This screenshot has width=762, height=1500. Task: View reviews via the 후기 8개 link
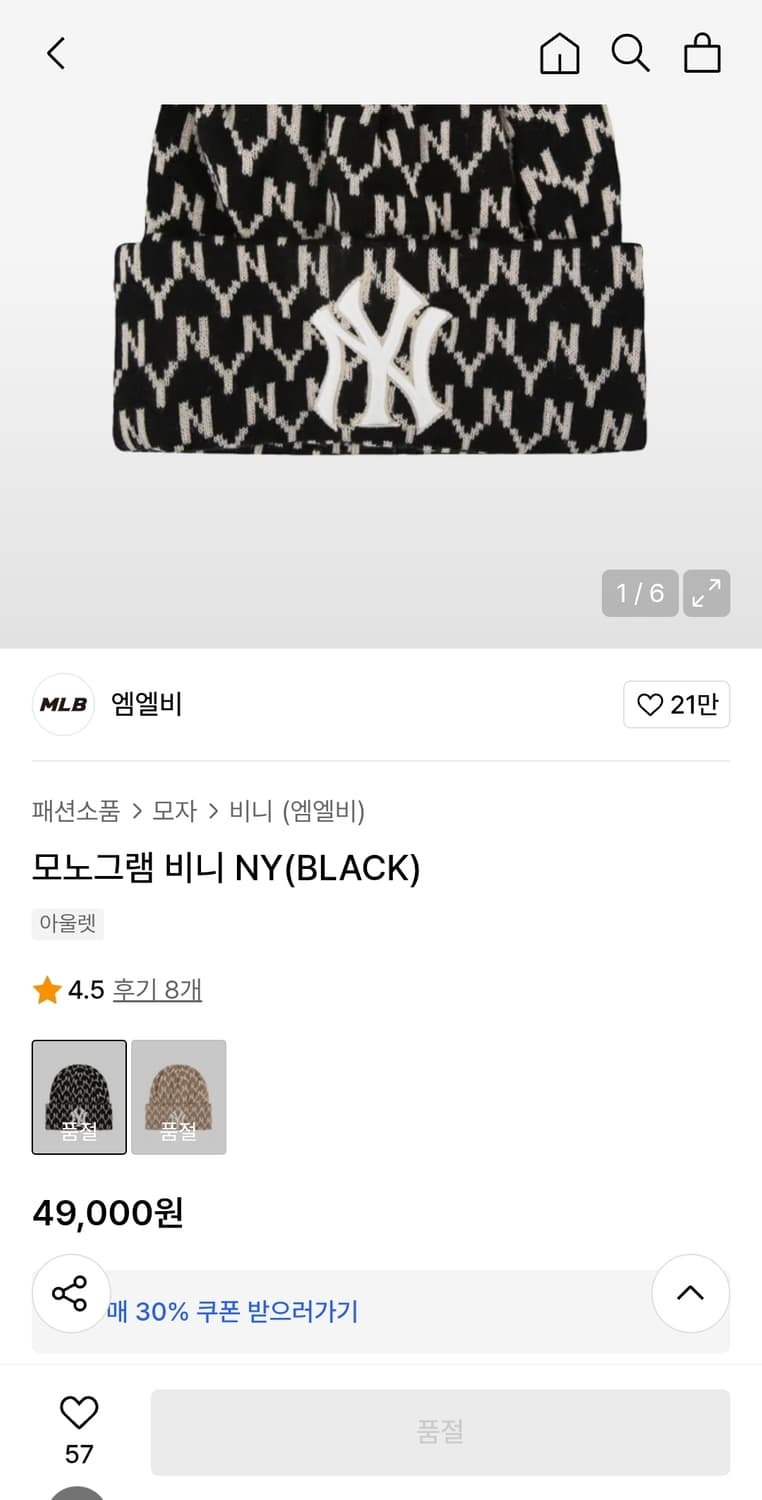(157, 989)
